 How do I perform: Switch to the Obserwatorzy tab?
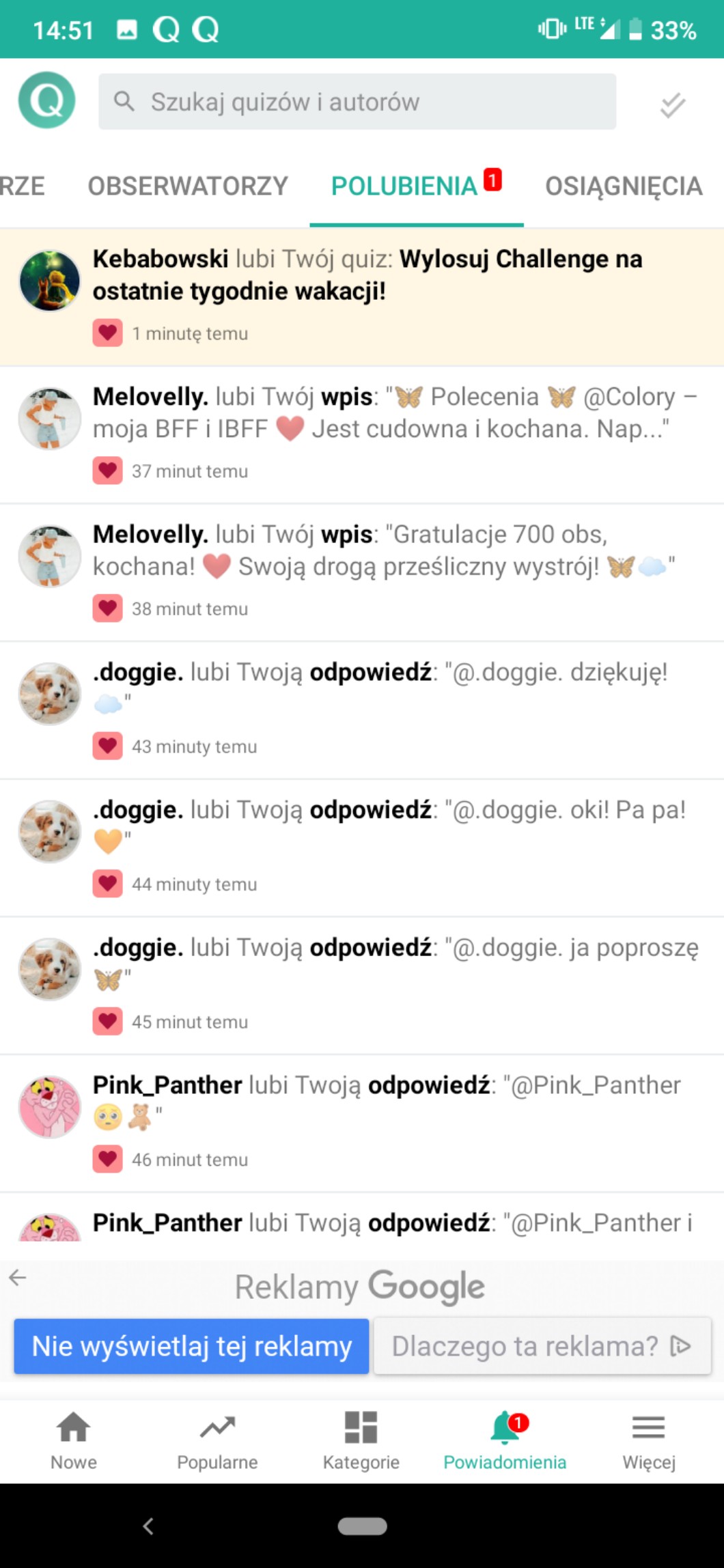(188, 186)
